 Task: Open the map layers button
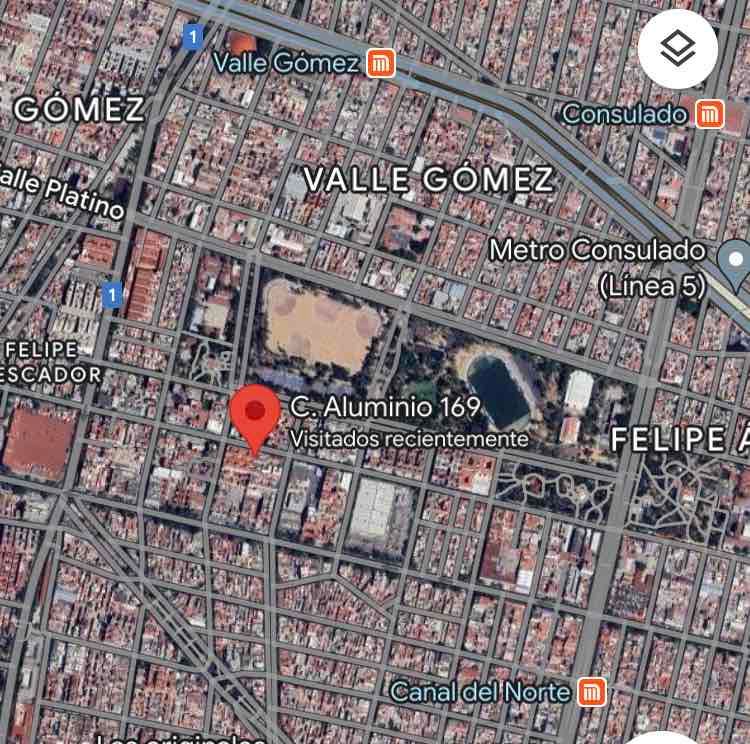coord(678,49)
